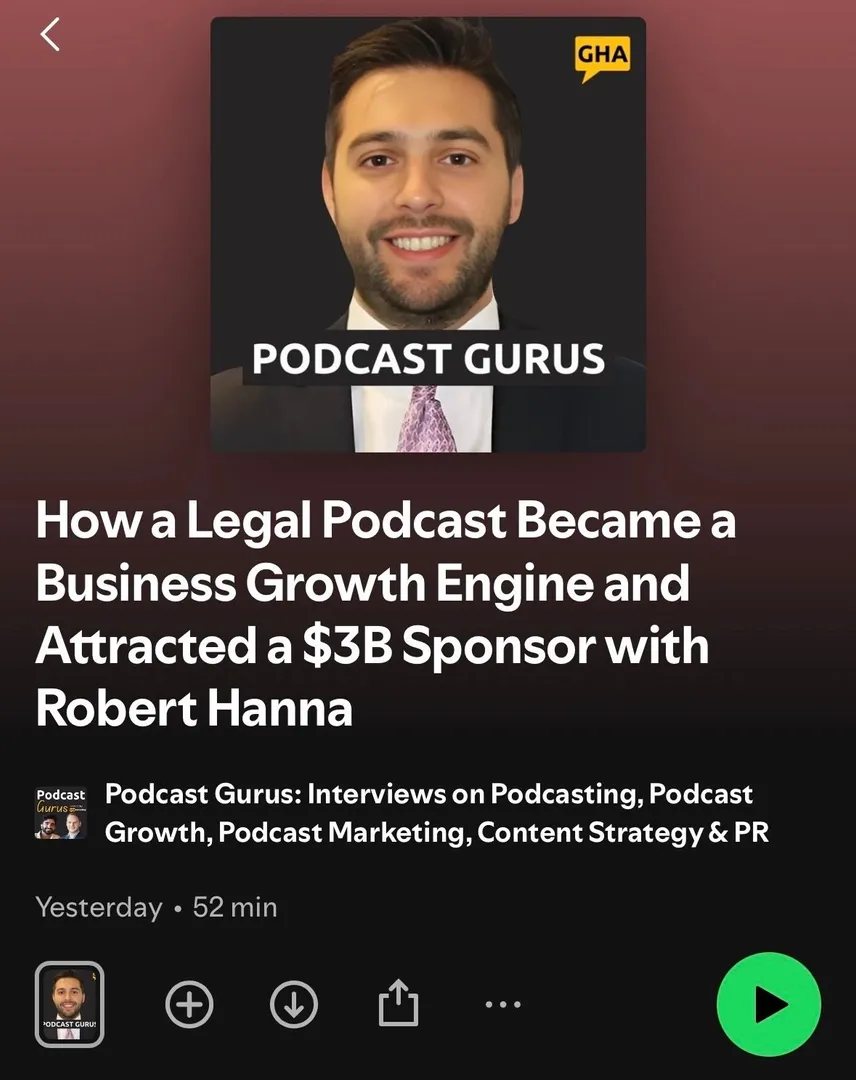
Task: Tap the small episode preview thumbnail
Action: click(x=69, y=1004)
